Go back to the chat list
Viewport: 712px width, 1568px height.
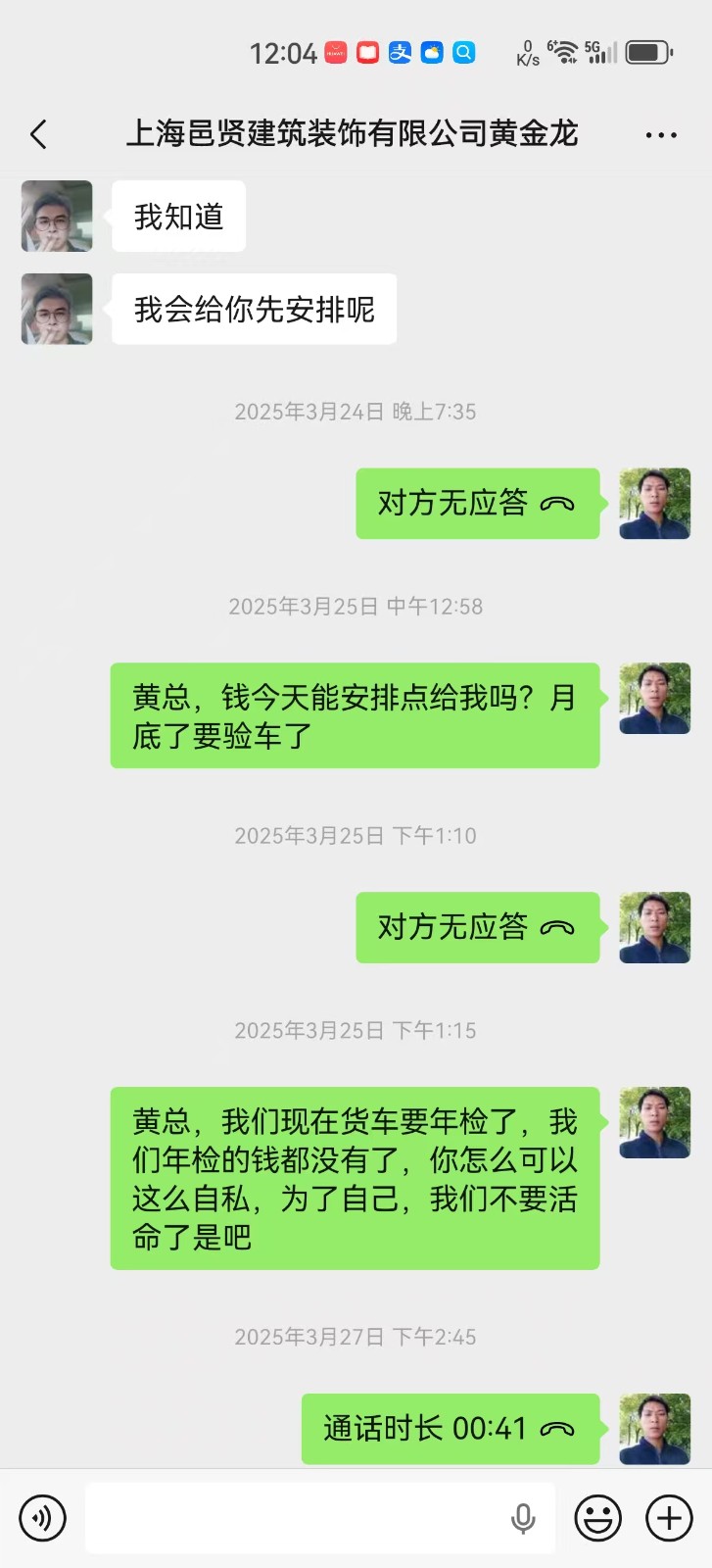click(39, 134)
